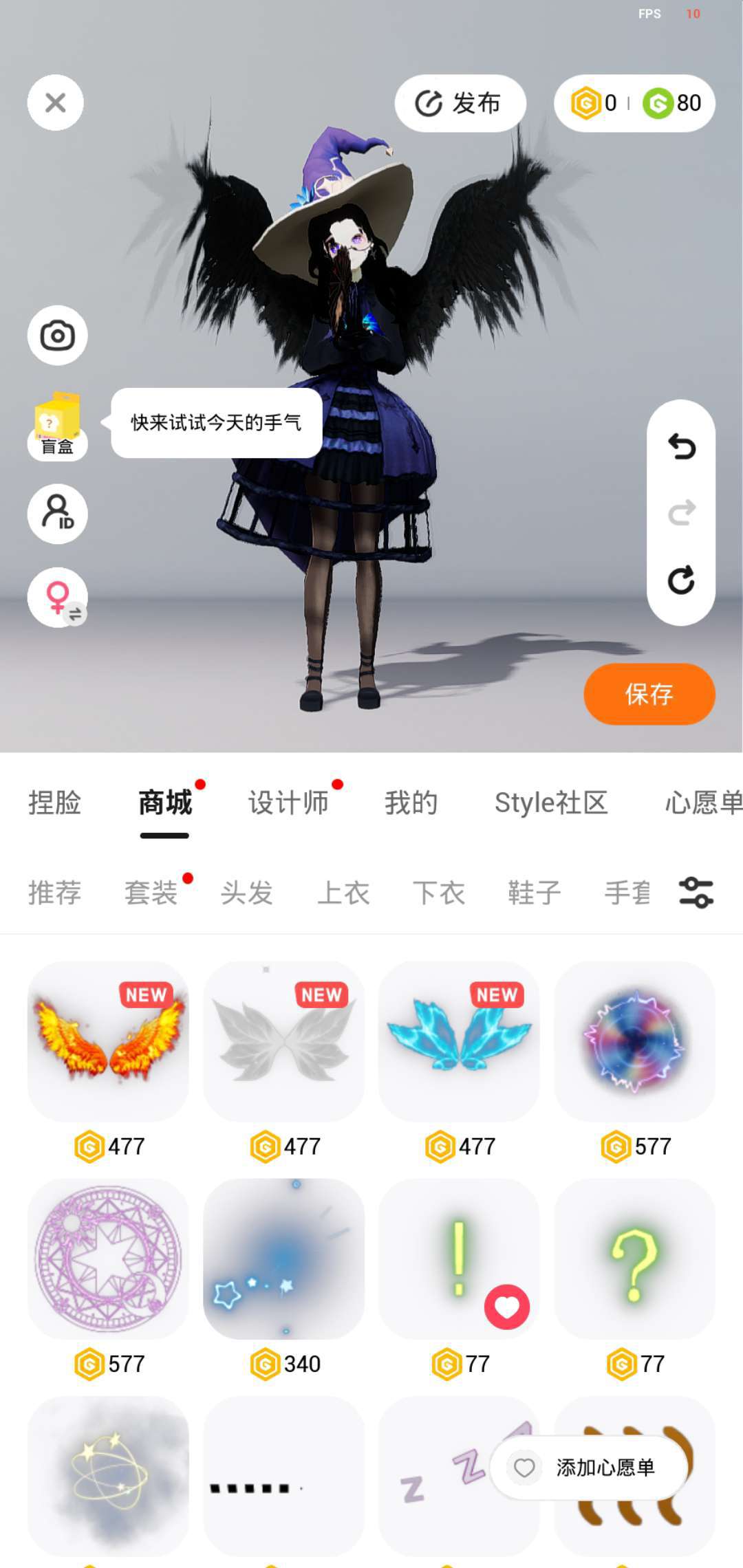This screenshot has height=1568, width=743.
Task: Tap 添加心愿单 to add to wishlist
Action: [x=589, y=1468]
